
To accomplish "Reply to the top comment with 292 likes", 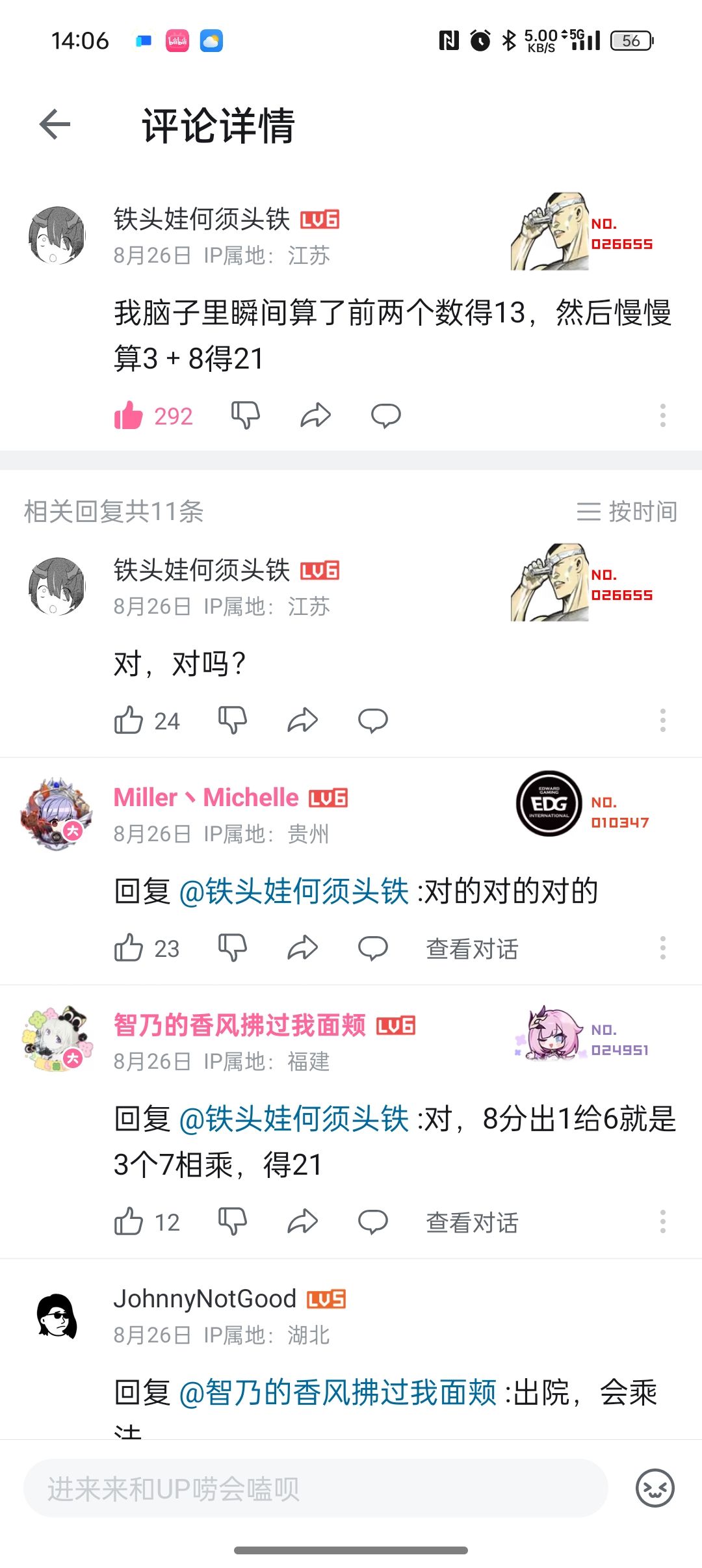I will 385,415.
